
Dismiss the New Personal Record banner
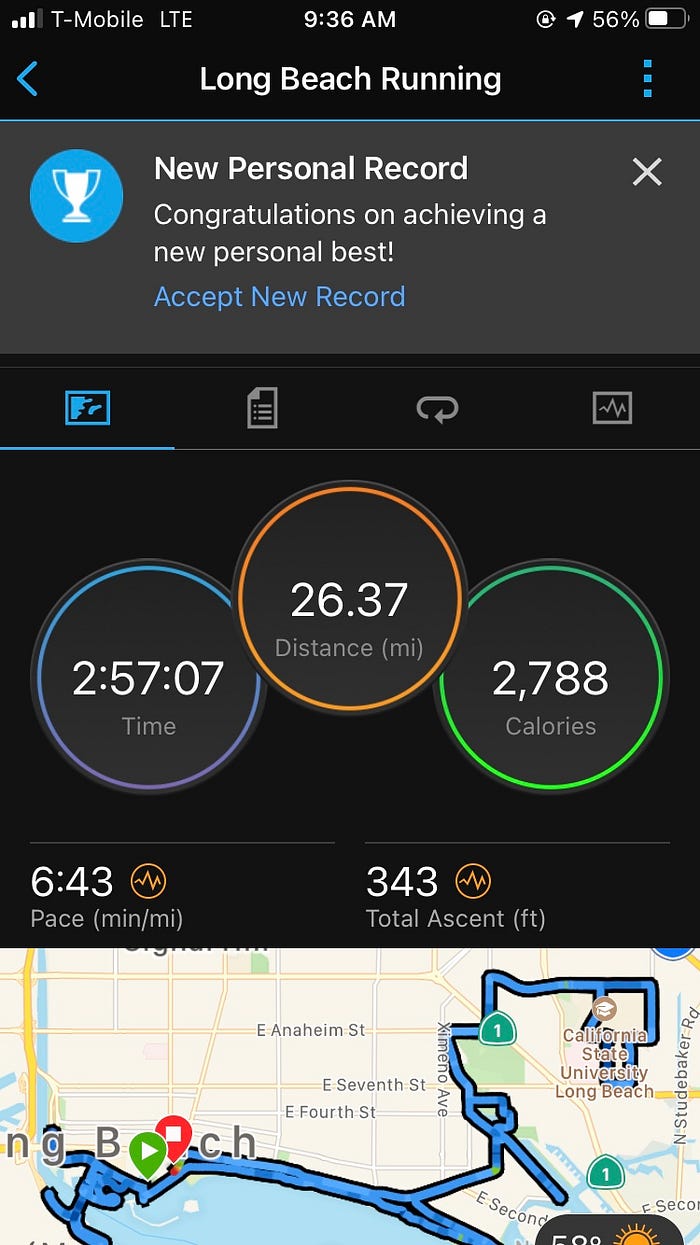coord(647,173)
